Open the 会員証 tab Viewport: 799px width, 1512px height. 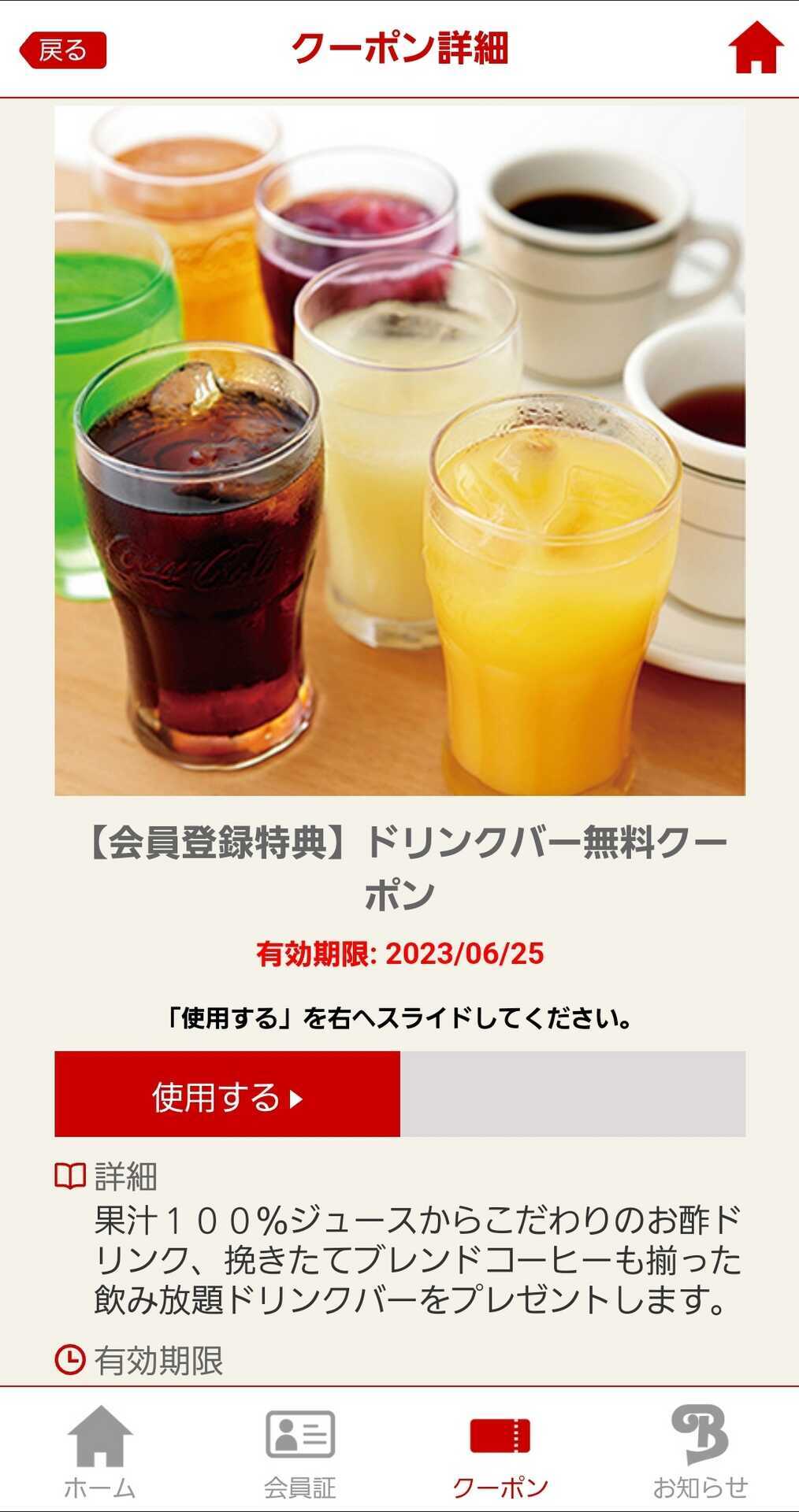299,1452
